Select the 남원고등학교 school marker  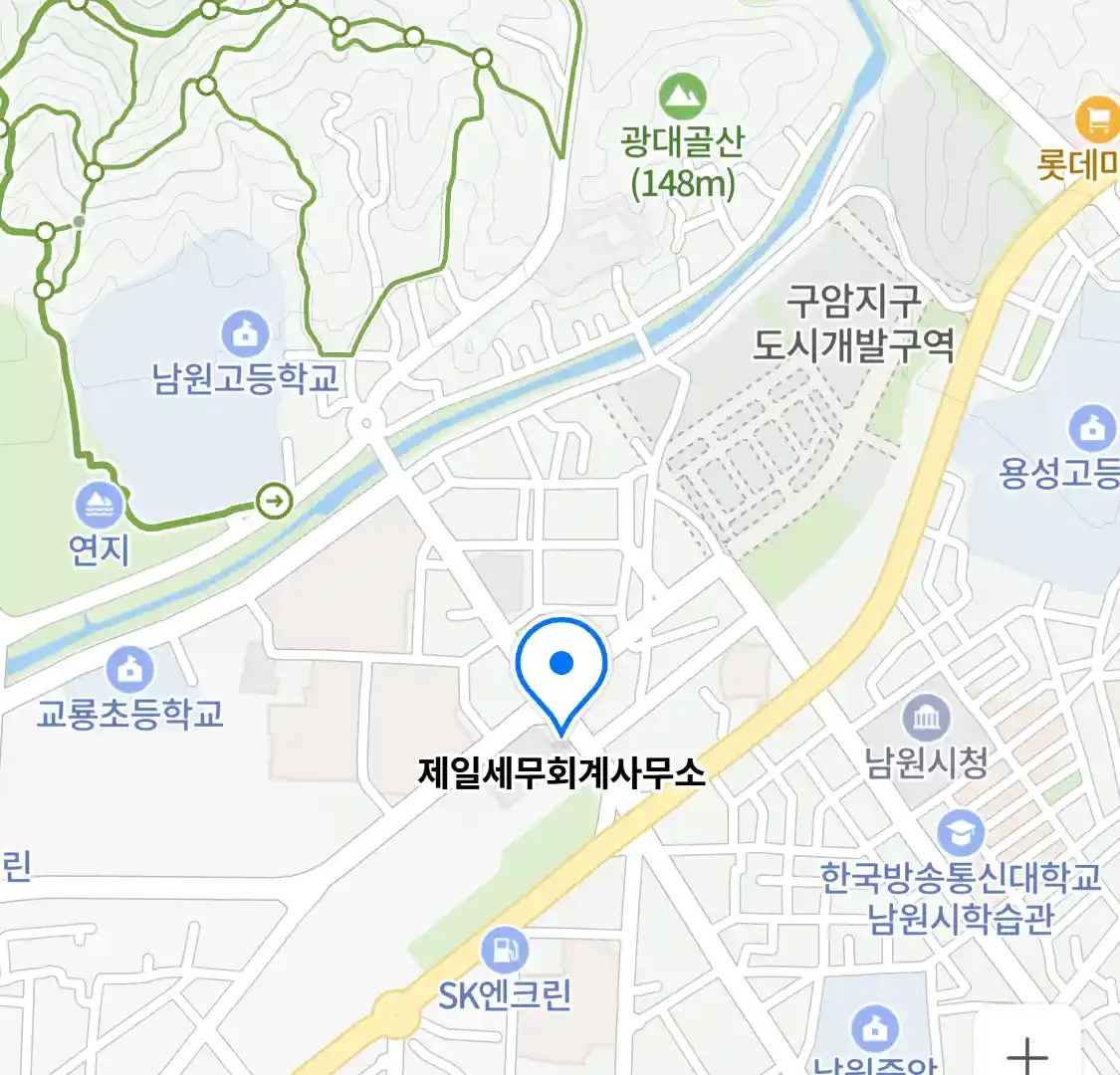[246, 334]
